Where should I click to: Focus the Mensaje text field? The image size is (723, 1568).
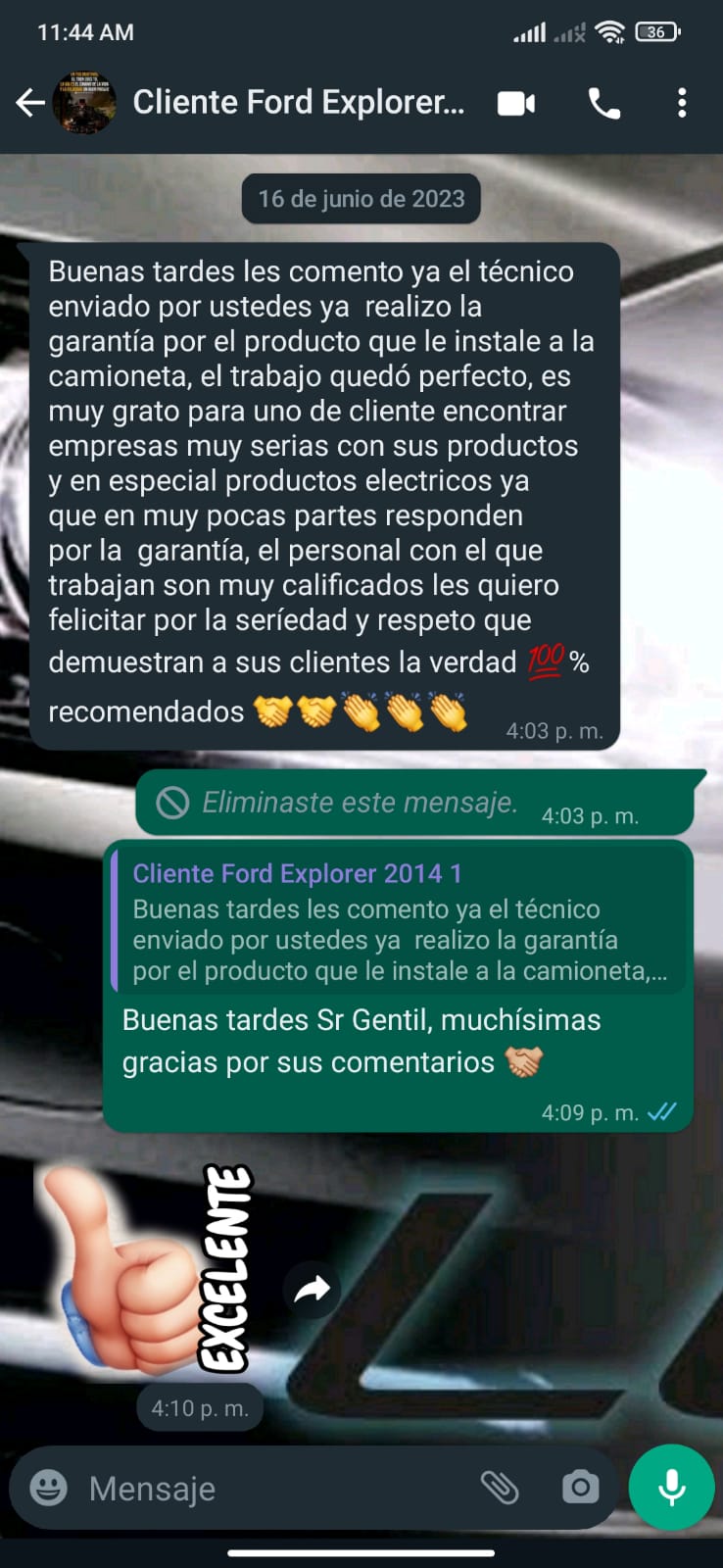tap(274, 1489)
